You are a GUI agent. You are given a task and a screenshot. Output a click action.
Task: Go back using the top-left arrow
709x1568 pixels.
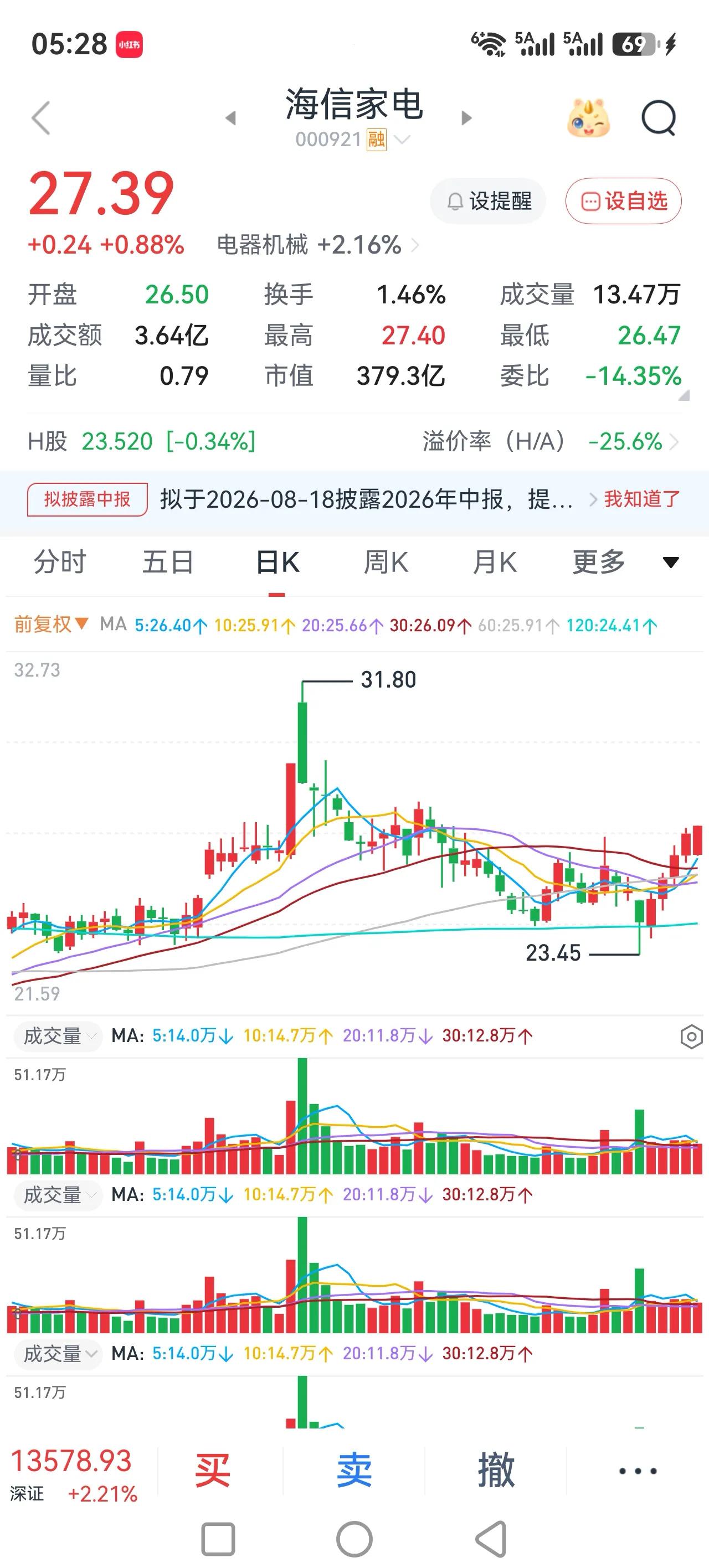[41, 117]
